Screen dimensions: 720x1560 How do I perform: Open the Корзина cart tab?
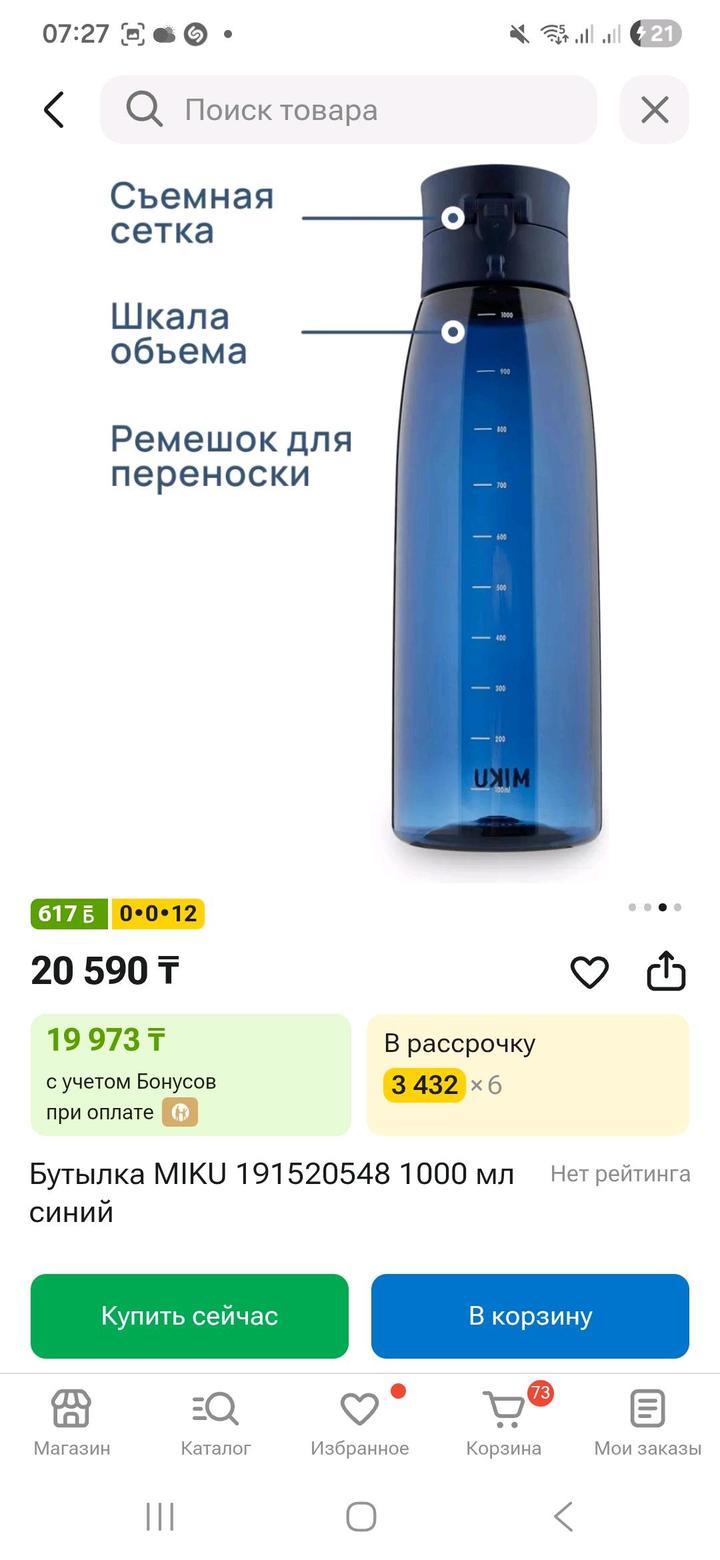(x=504, y=1422)
